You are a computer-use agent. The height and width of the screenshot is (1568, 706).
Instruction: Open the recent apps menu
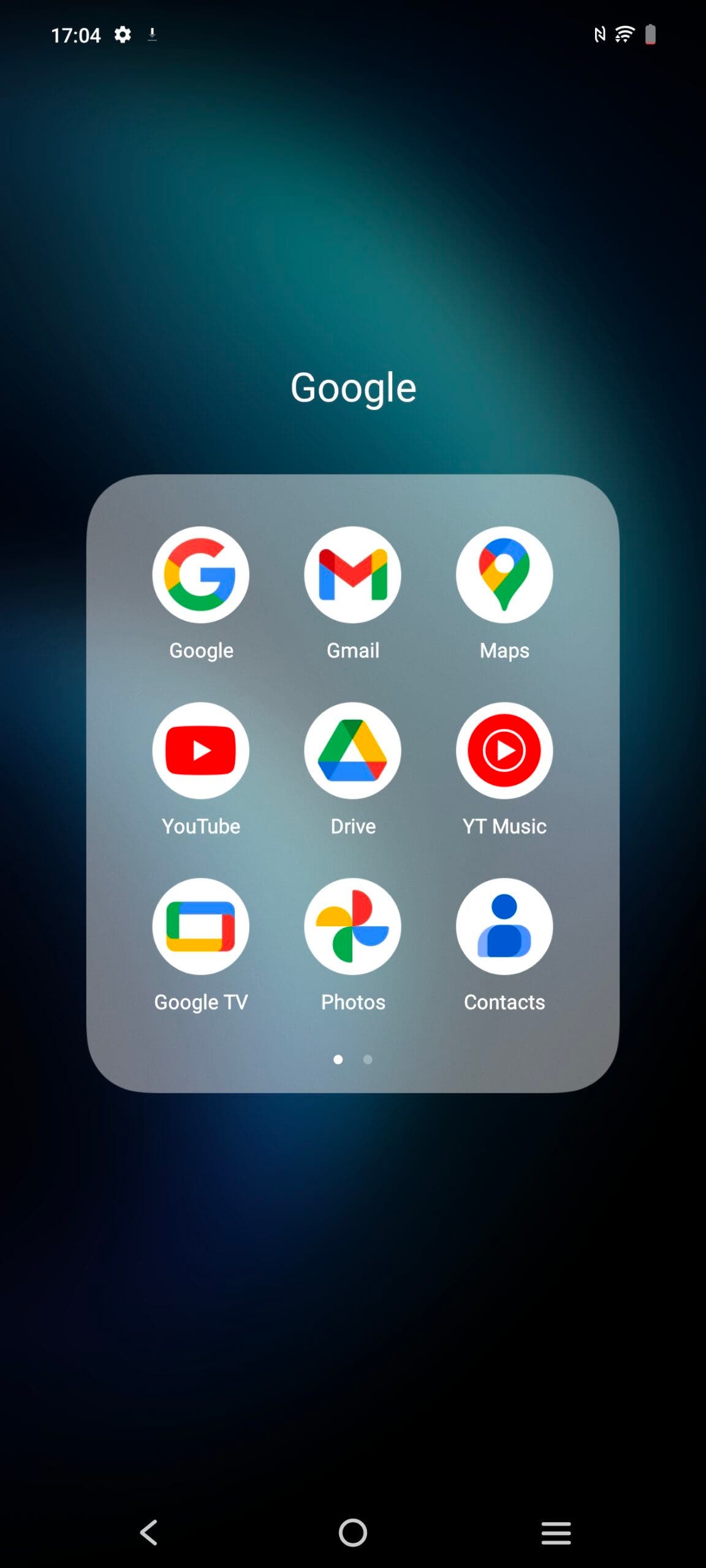click(556, 1532)
